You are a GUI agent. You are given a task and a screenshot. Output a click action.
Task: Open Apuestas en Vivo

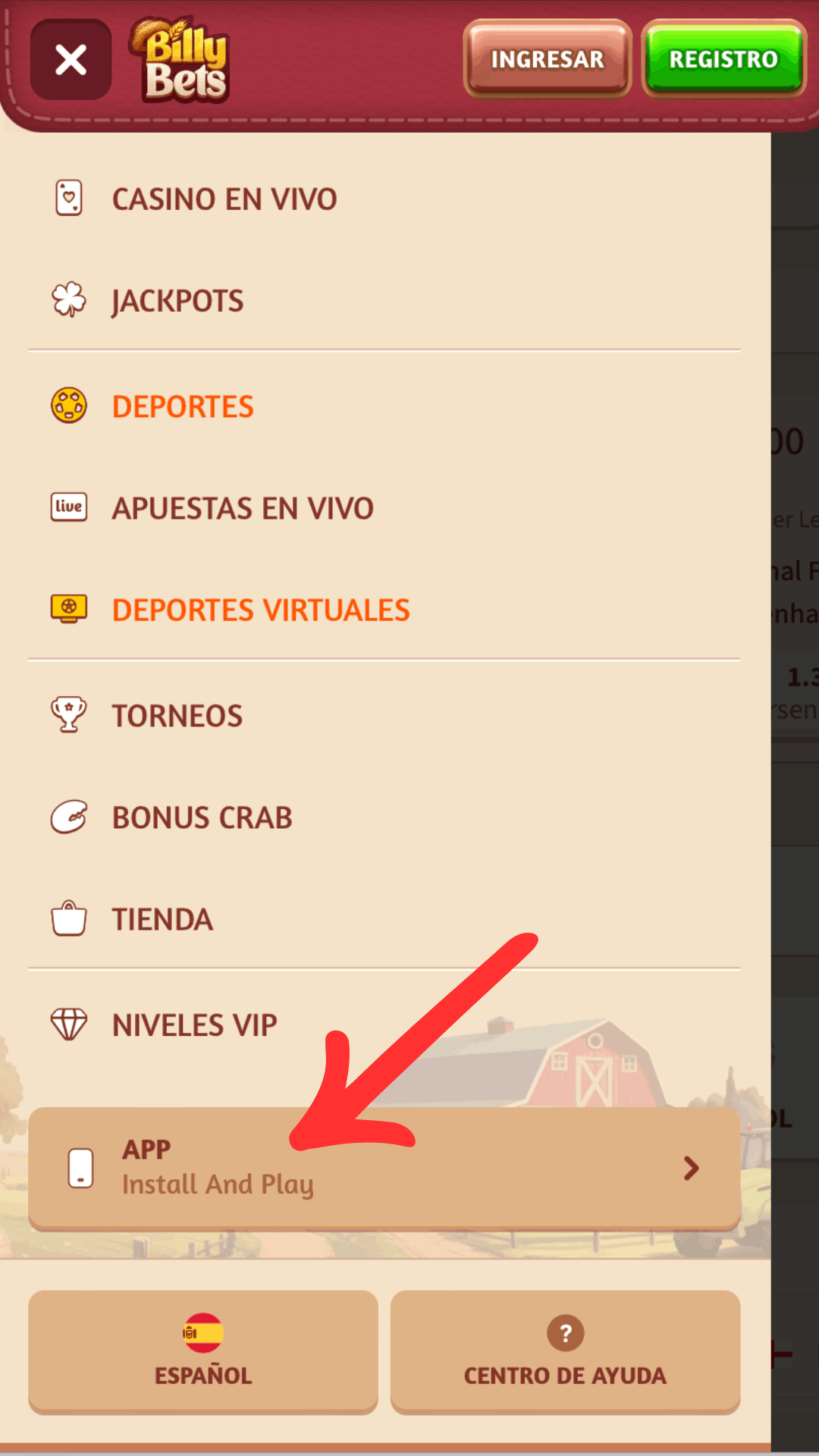click(x=243, y=508)
